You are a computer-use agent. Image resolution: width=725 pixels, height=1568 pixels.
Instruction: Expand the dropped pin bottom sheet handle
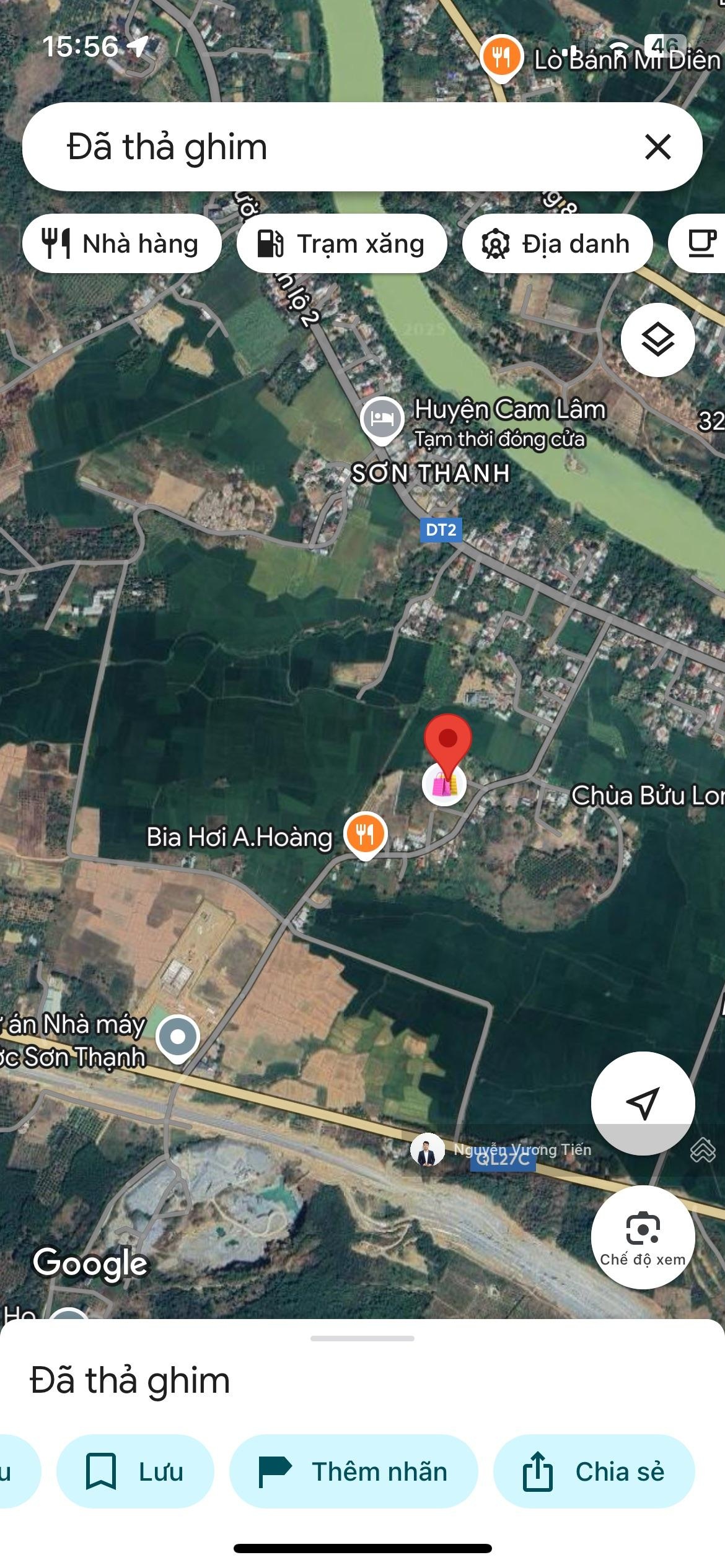pos(362,1338)
